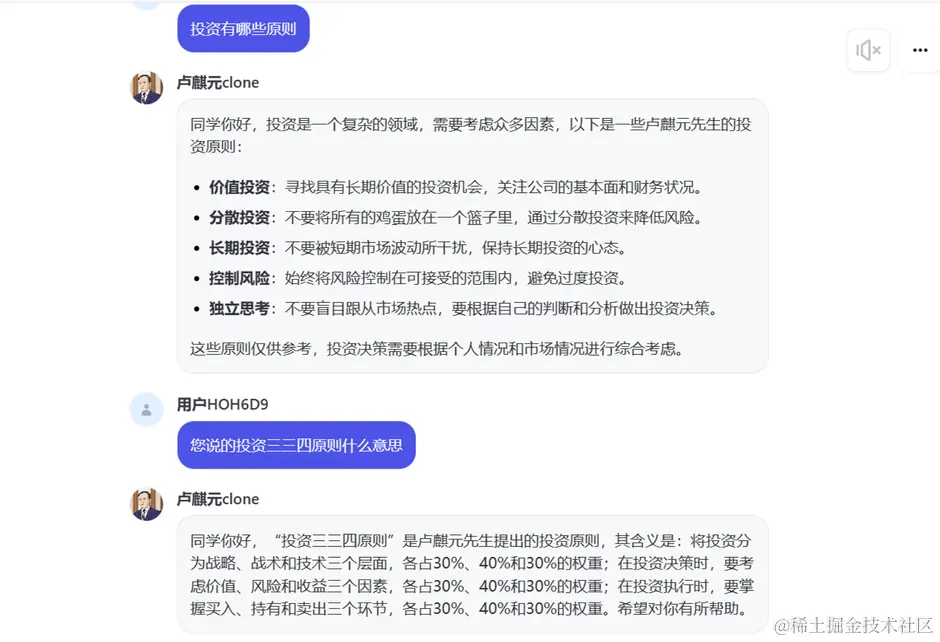Image resolution: width=940 pixels, height=642 pixels.
Task: Tap the muted speaker icon
Action: 868,50
